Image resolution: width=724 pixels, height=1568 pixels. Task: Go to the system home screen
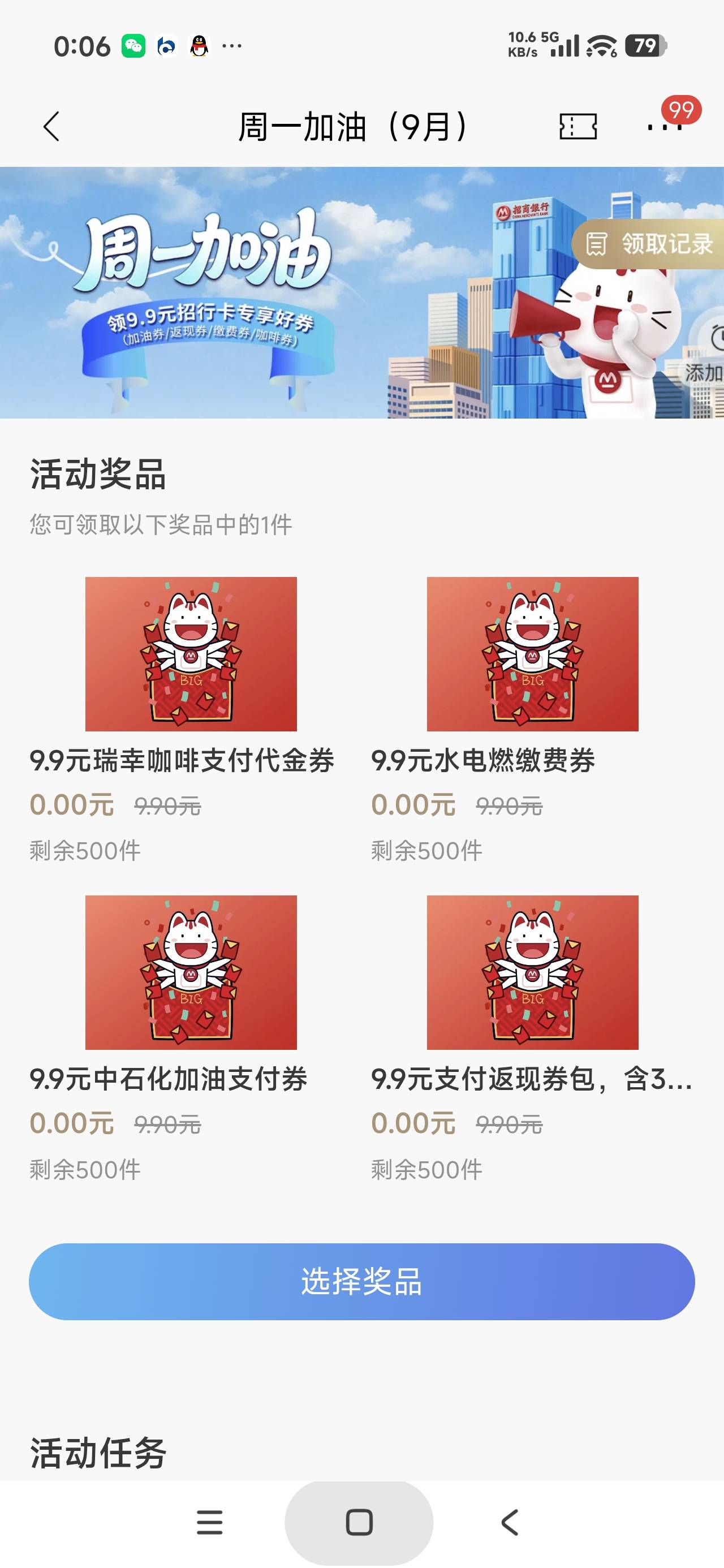359,1522
